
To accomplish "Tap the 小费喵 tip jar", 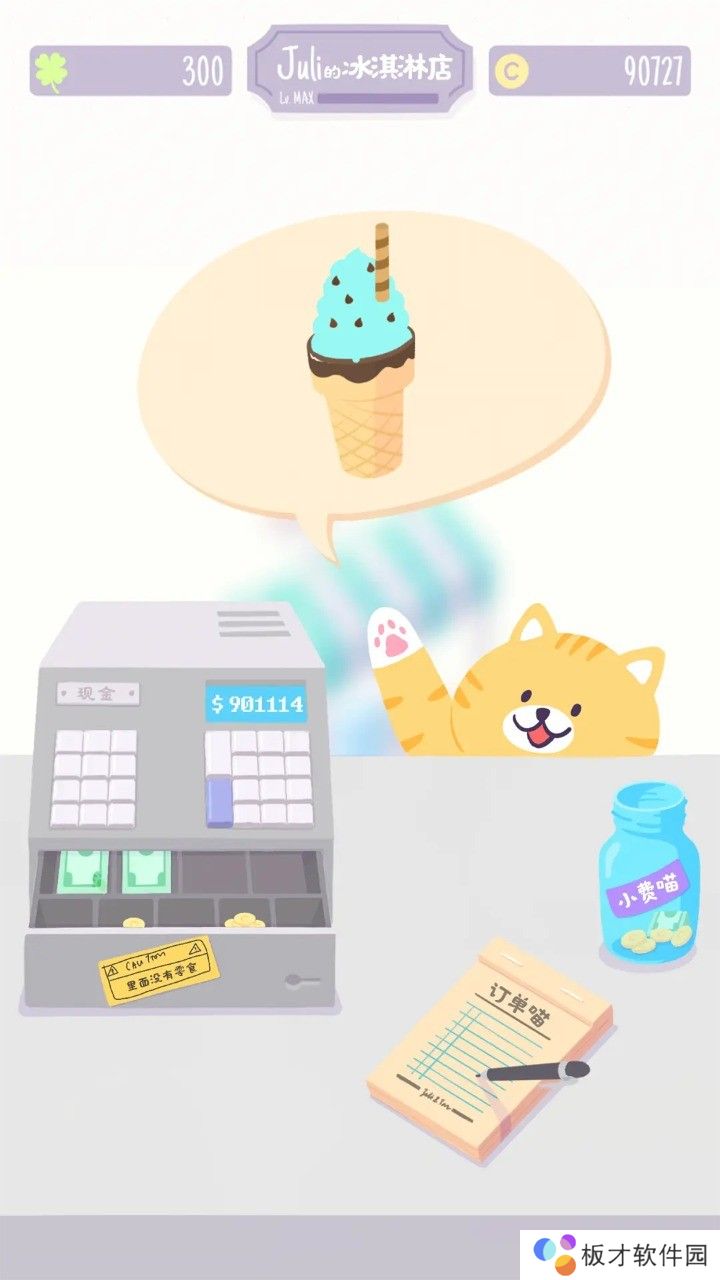I will (x=648, y=875).
